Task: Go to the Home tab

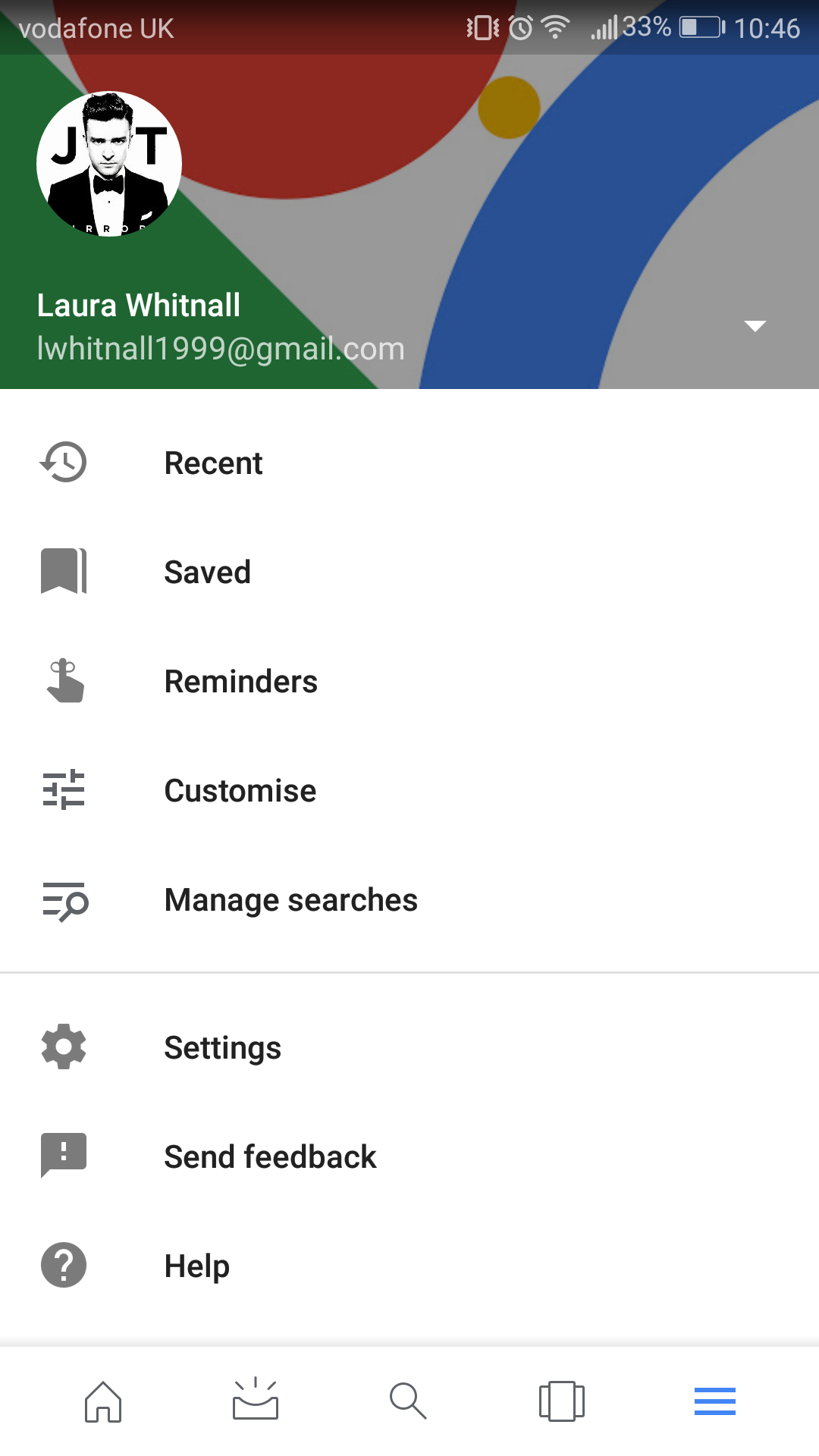Action: click(x=103, y=1401)
